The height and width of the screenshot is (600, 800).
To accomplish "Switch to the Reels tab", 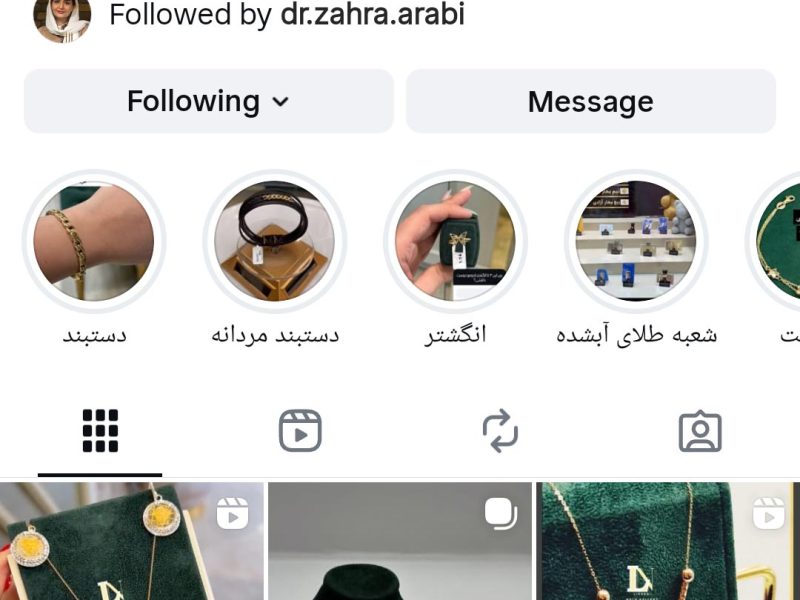I will point(300,431).
